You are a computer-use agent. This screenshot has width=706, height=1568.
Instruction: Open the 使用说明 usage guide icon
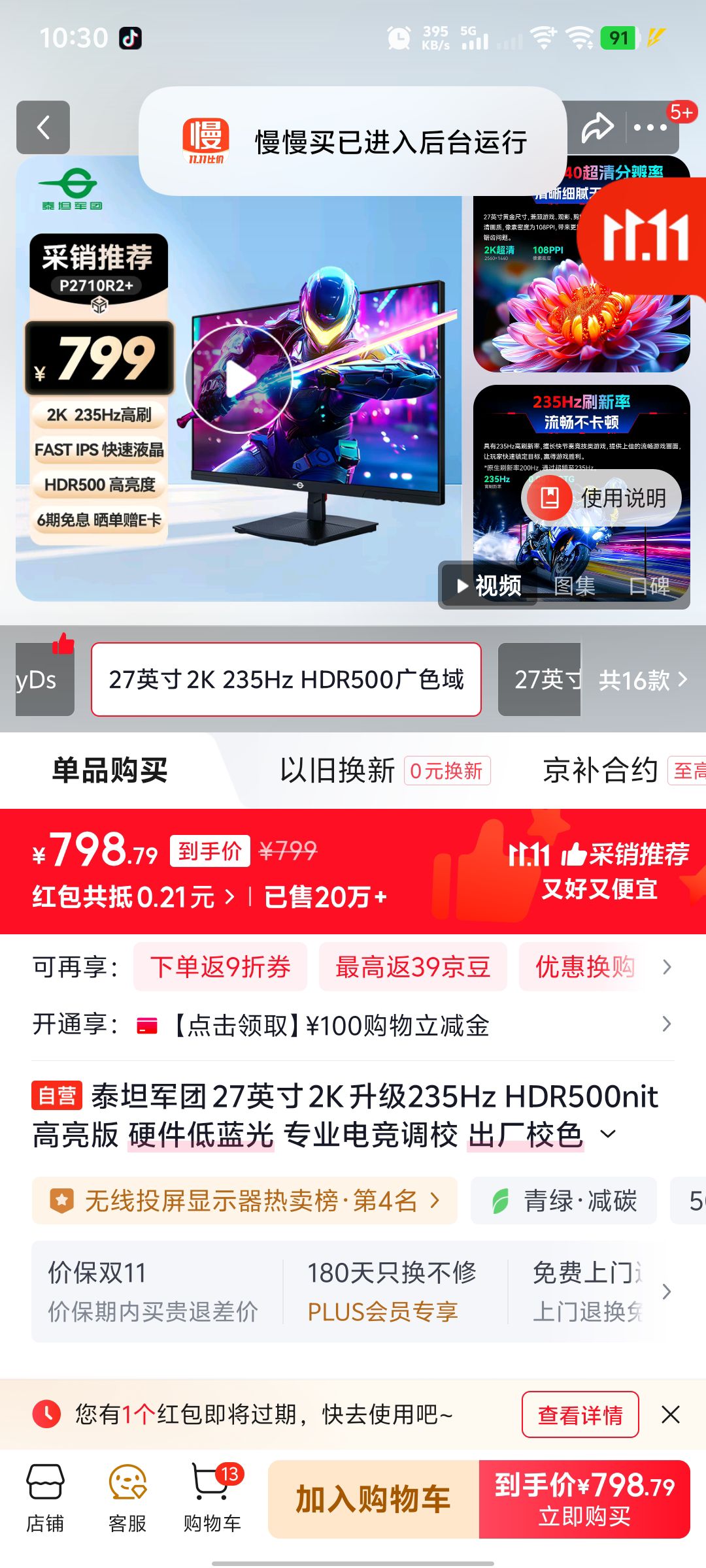click(549, 497)
